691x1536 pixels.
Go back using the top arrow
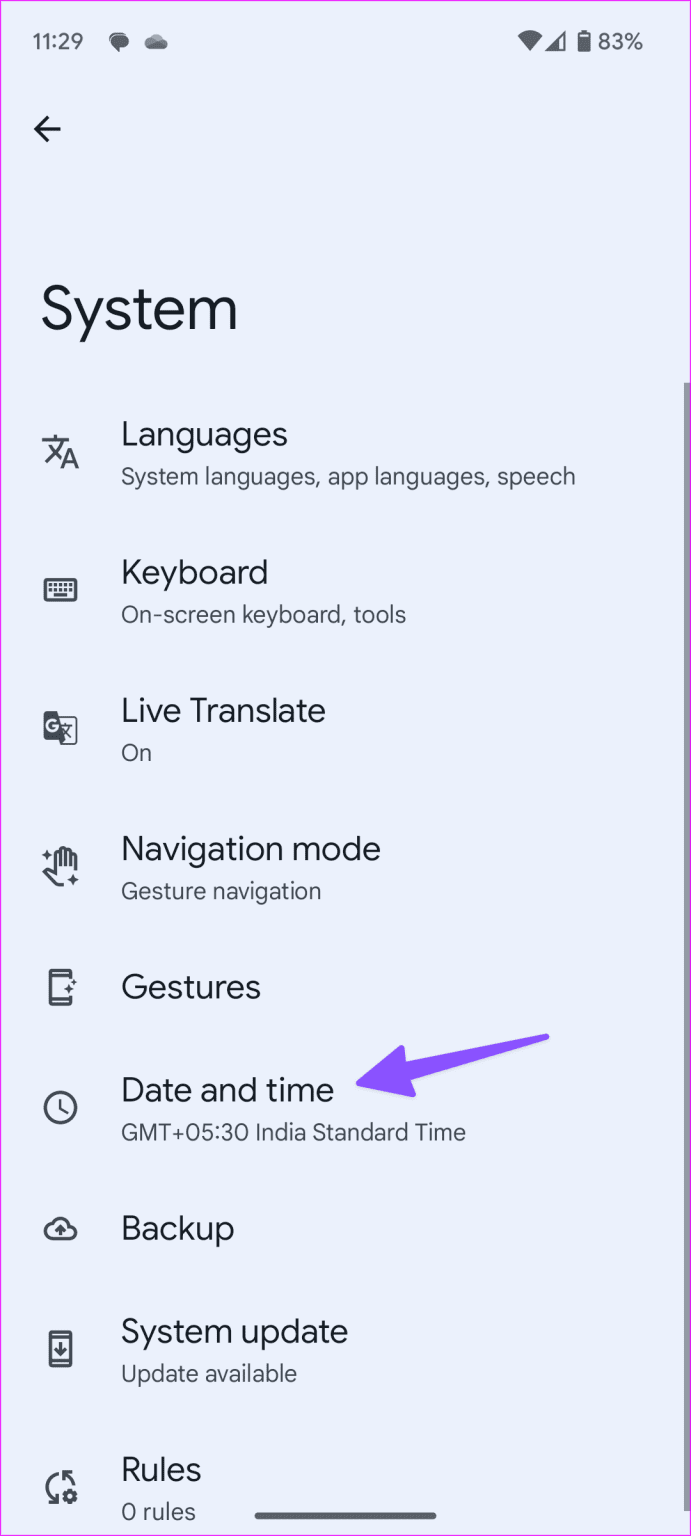pos(47,128)
